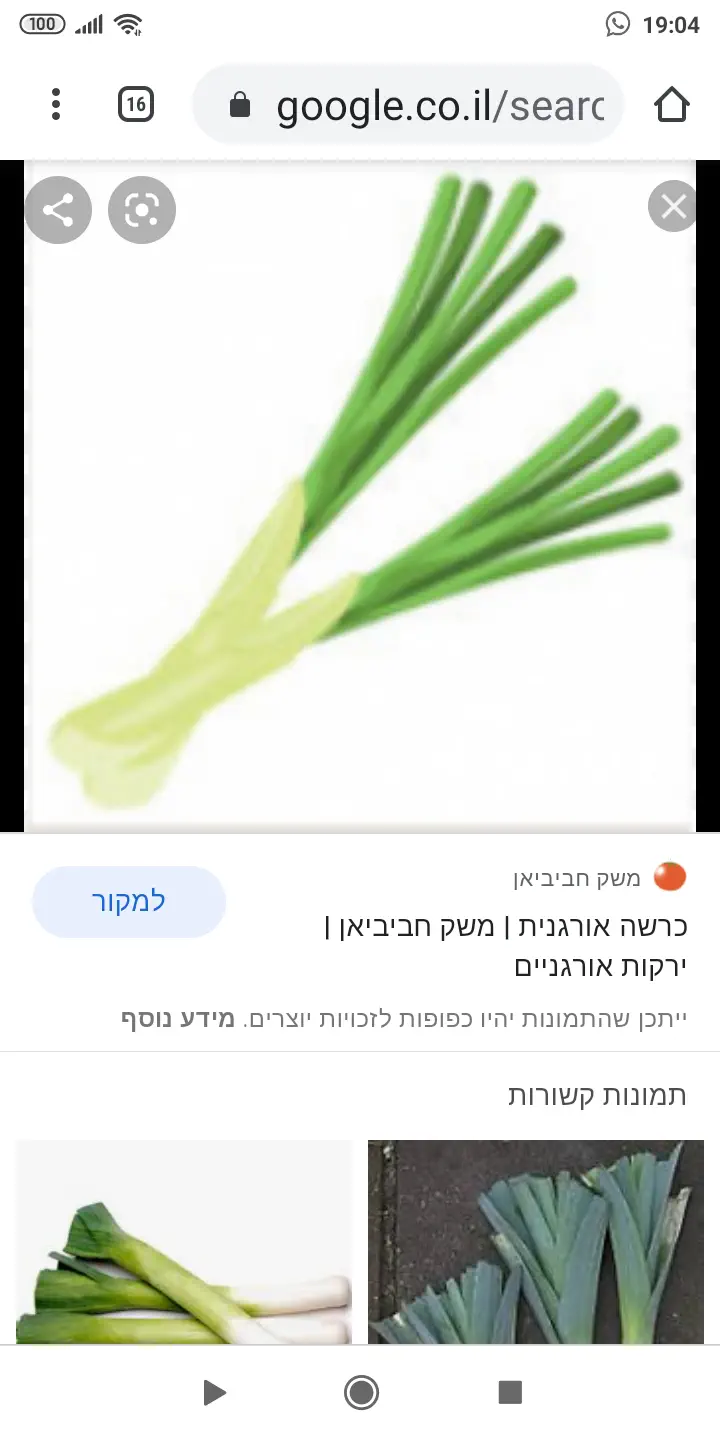The width and height of the screenshot is (720, 1440).
Task: Tap the system home circle button
Action: click(361, 1392)
